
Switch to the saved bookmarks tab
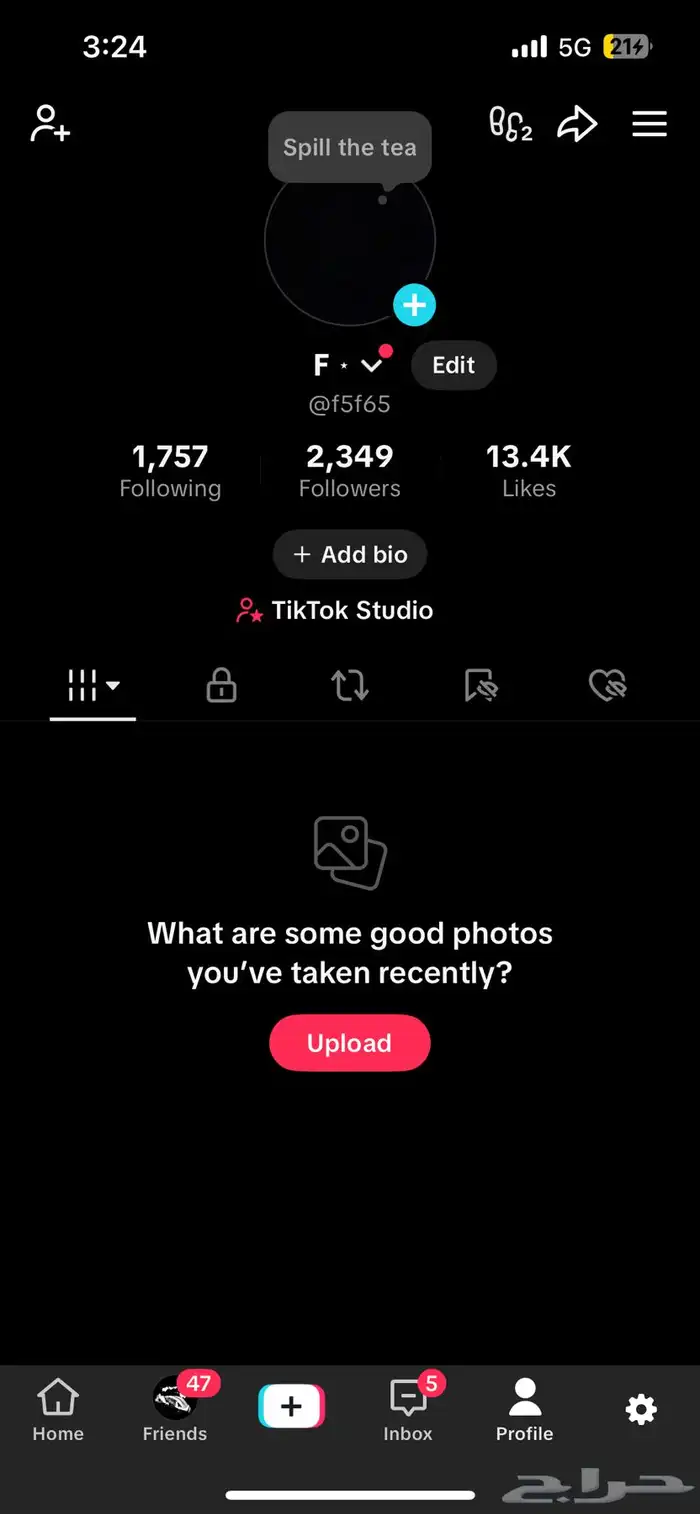[480, 686]
